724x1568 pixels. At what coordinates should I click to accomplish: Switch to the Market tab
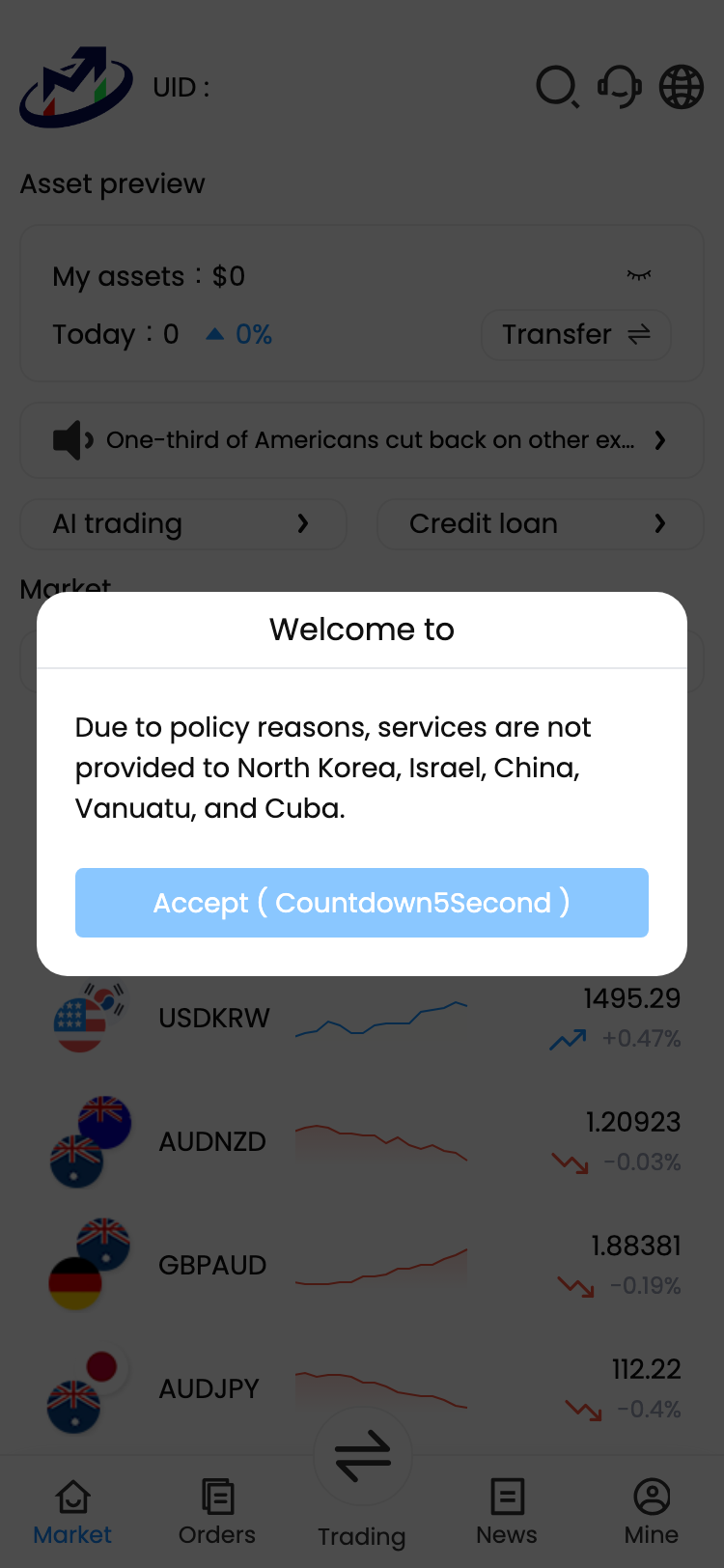pyautogui.click(x=72, y=1512)
